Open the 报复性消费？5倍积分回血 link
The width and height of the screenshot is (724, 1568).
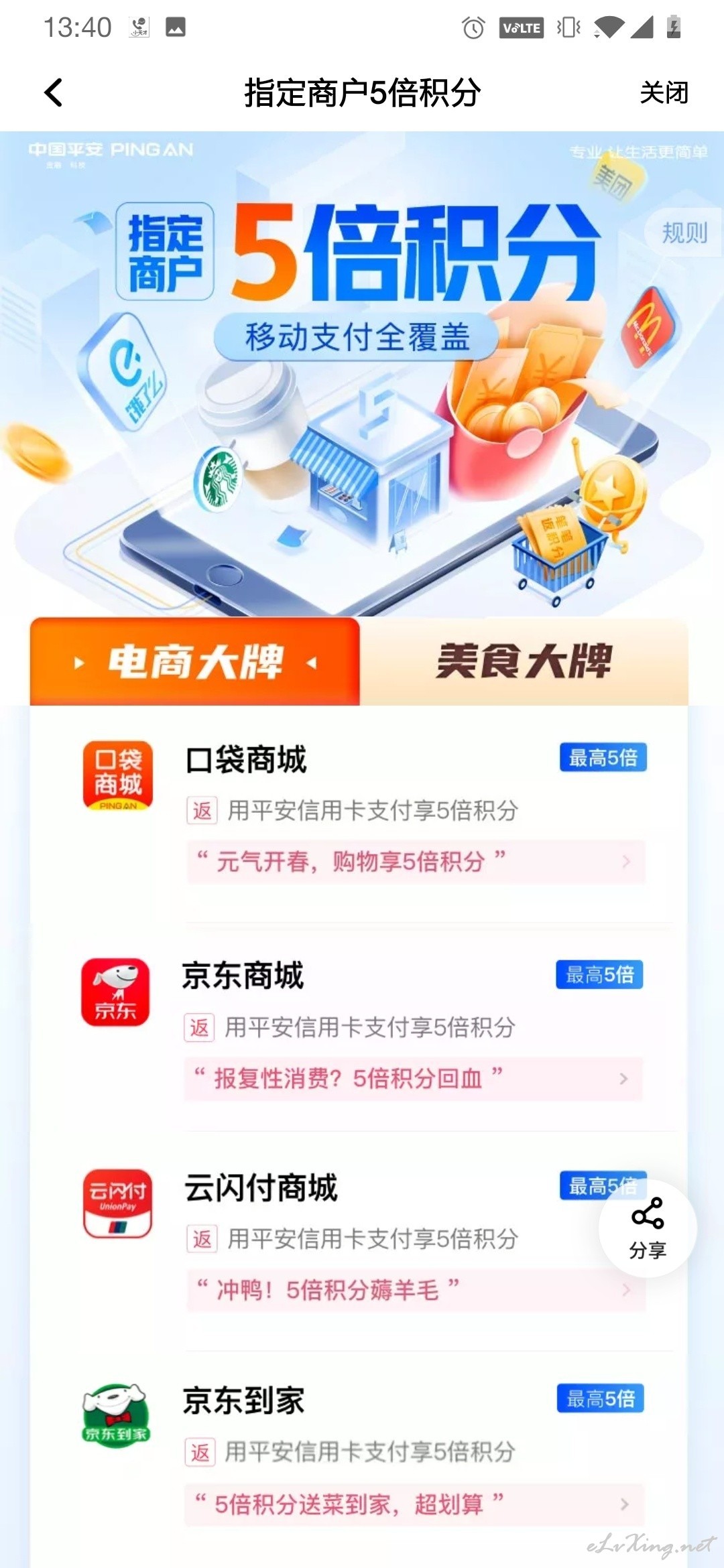414,1078
